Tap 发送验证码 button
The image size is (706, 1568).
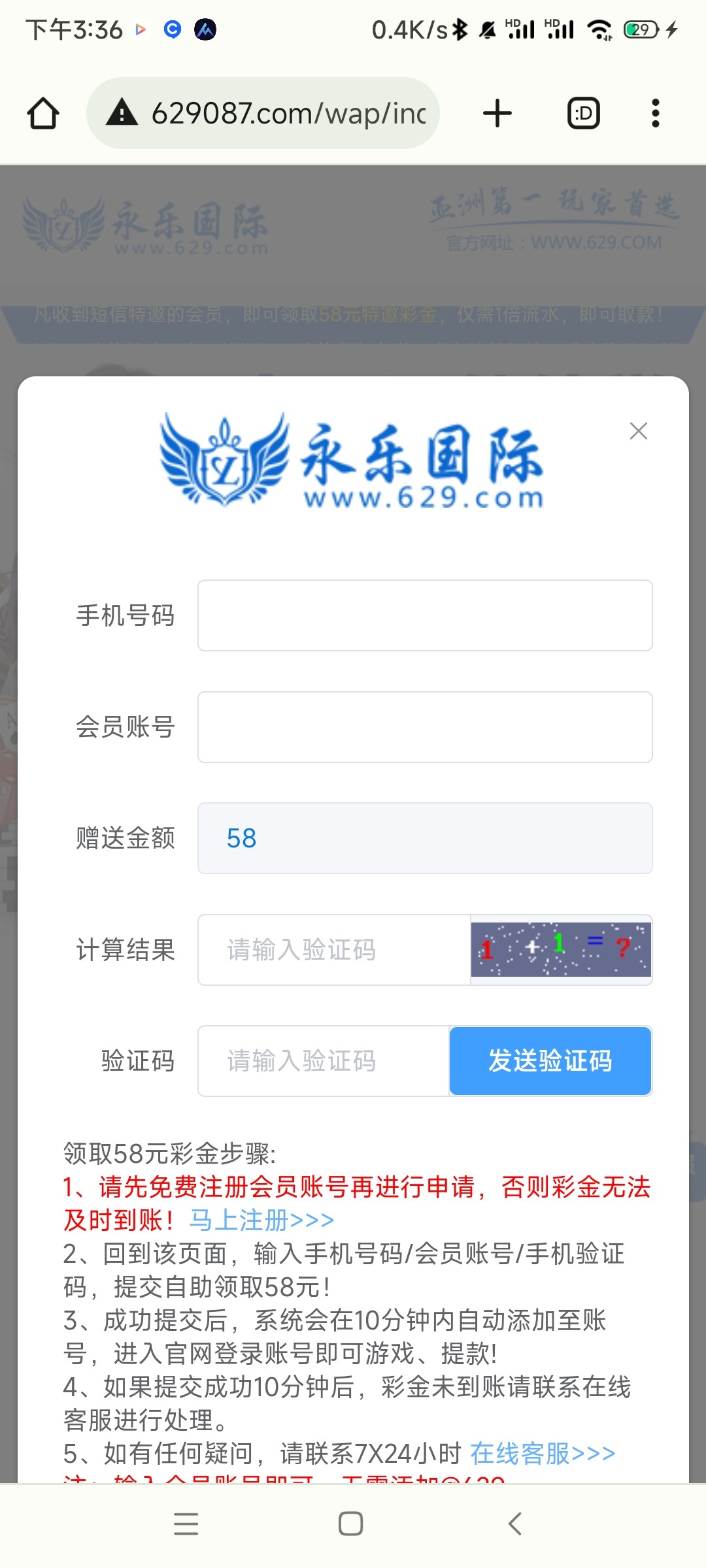550,1061
